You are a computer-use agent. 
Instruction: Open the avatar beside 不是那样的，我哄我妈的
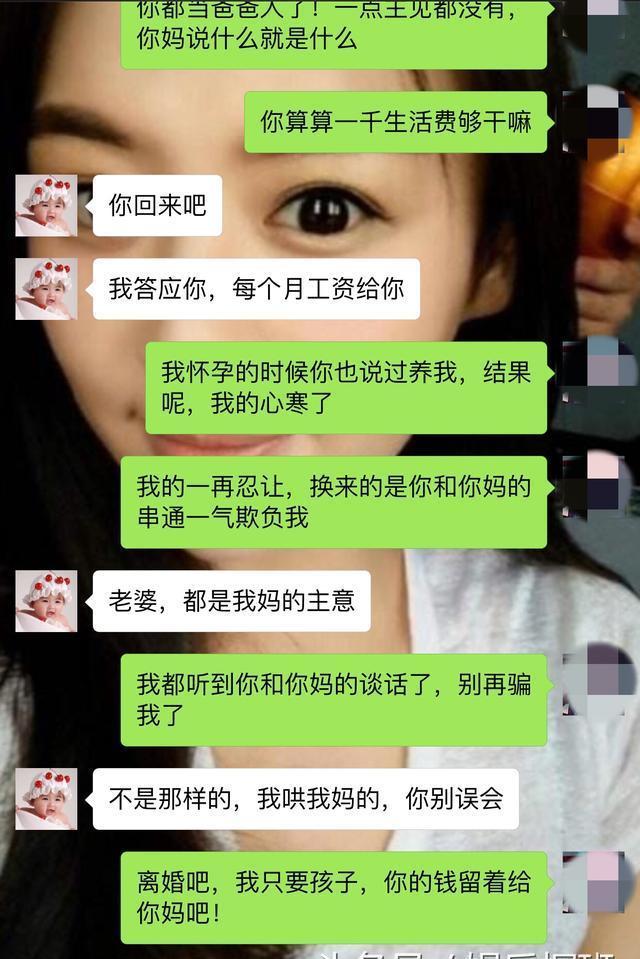coord(46,799)
